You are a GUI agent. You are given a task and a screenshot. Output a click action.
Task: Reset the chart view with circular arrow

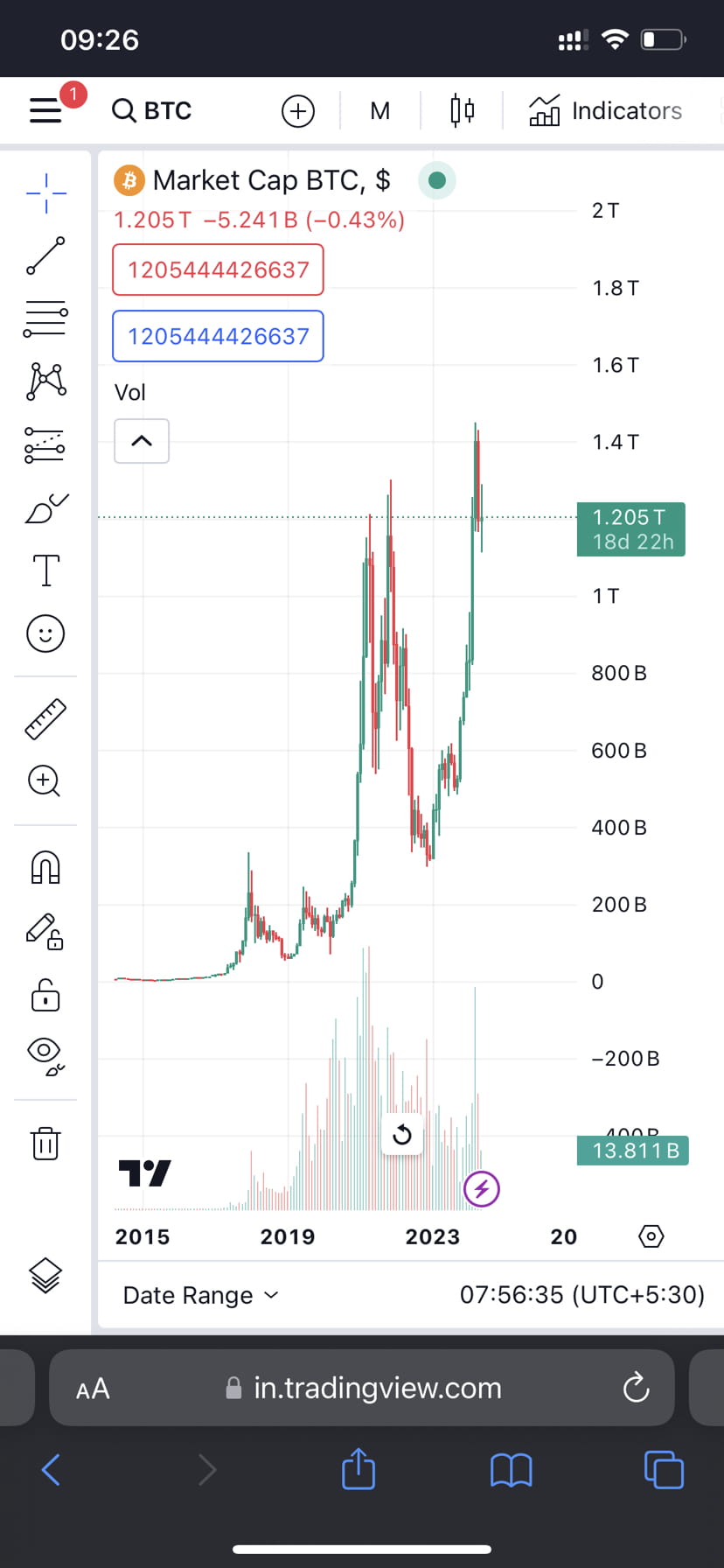tap(402, 1135)
